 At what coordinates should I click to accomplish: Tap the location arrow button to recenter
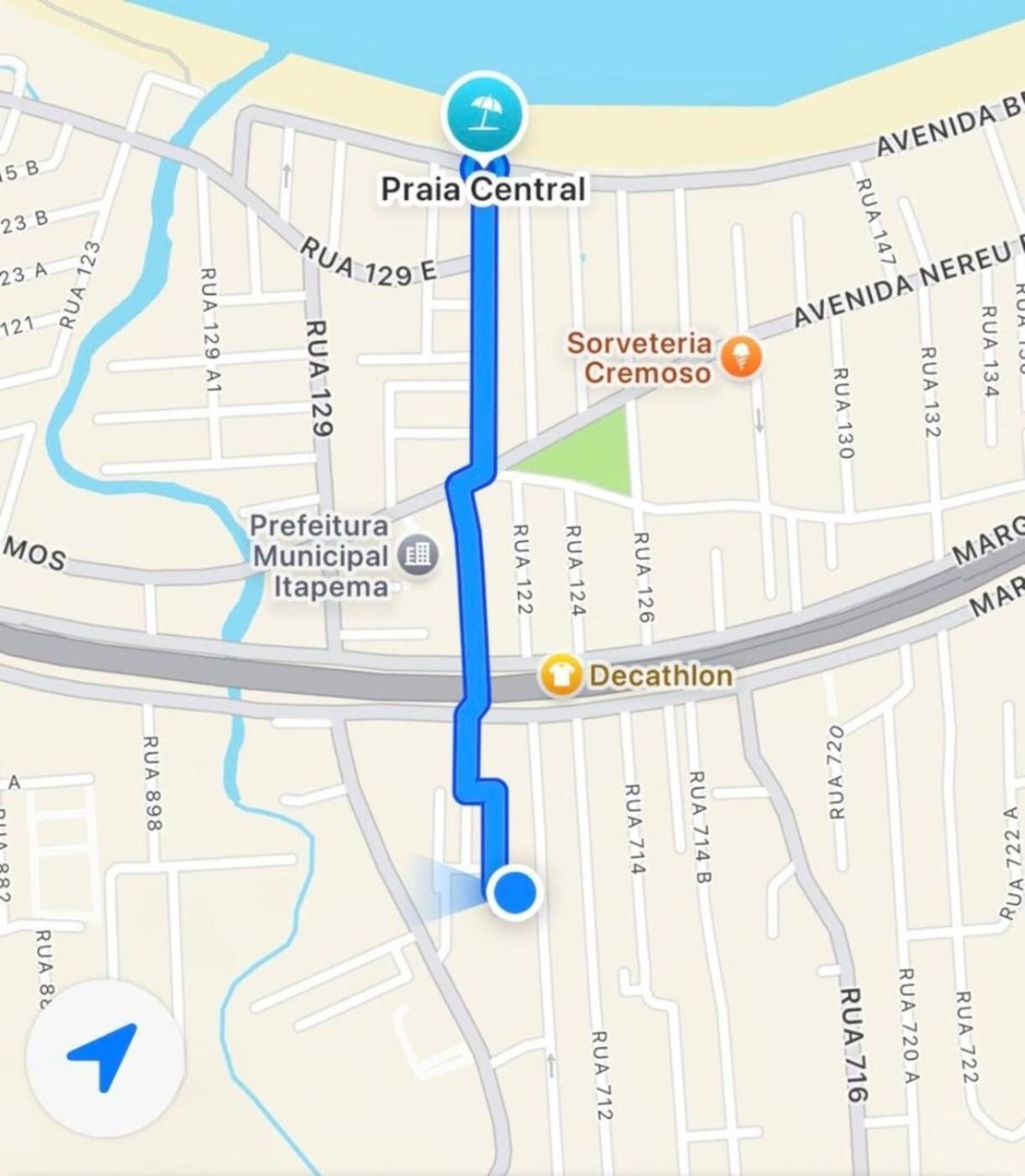coord(103,1057)
